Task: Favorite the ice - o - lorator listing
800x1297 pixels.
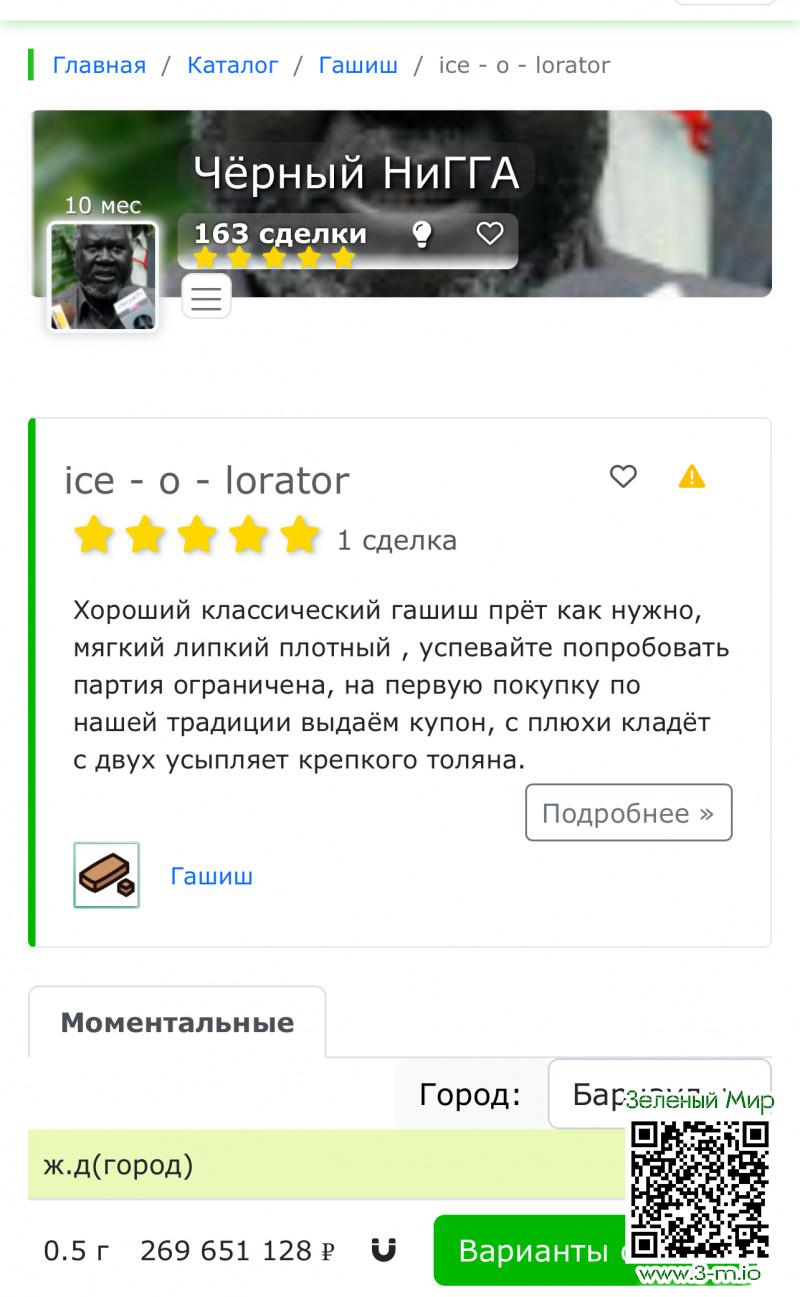Action: [623, 477]
